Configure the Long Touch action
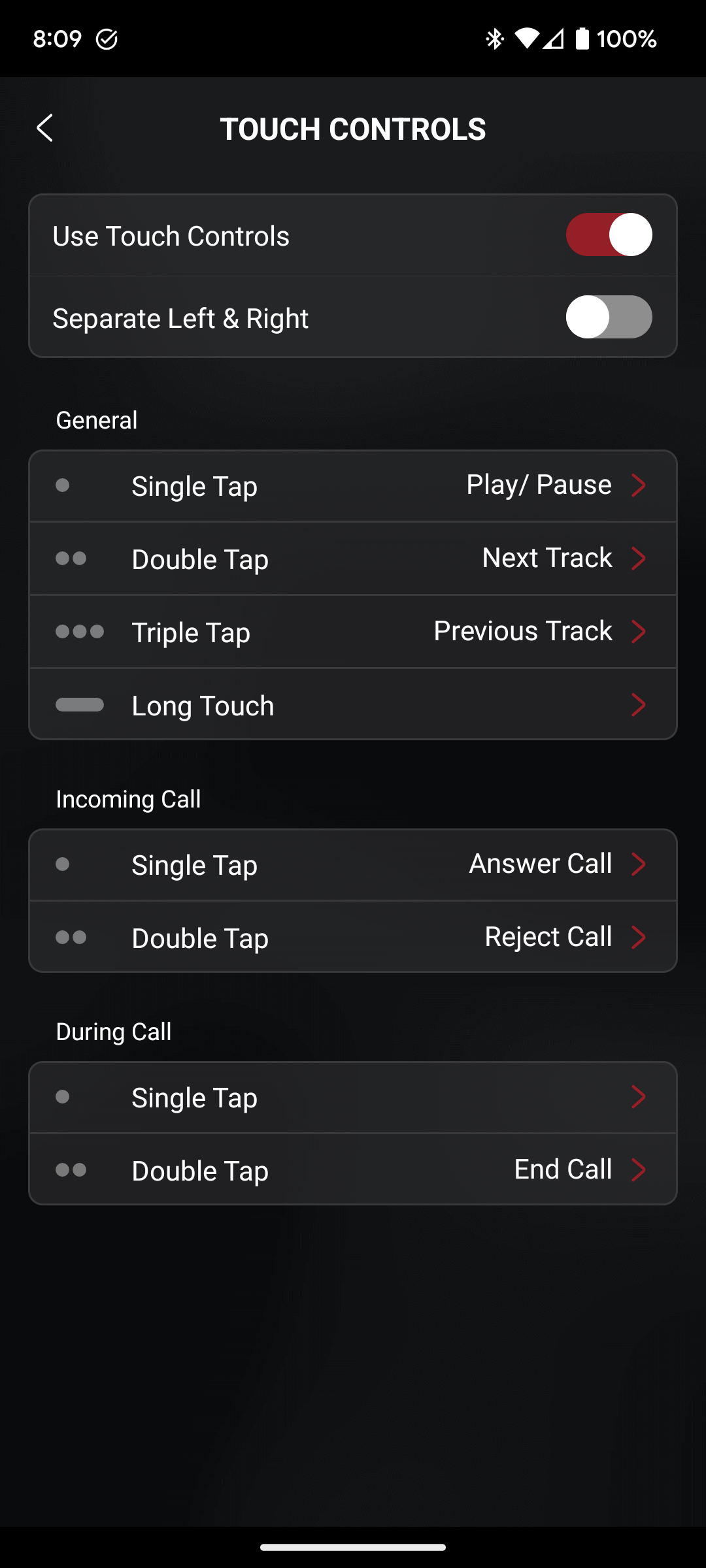Viewport: 706px width, 1568px height. click(353, 704)
